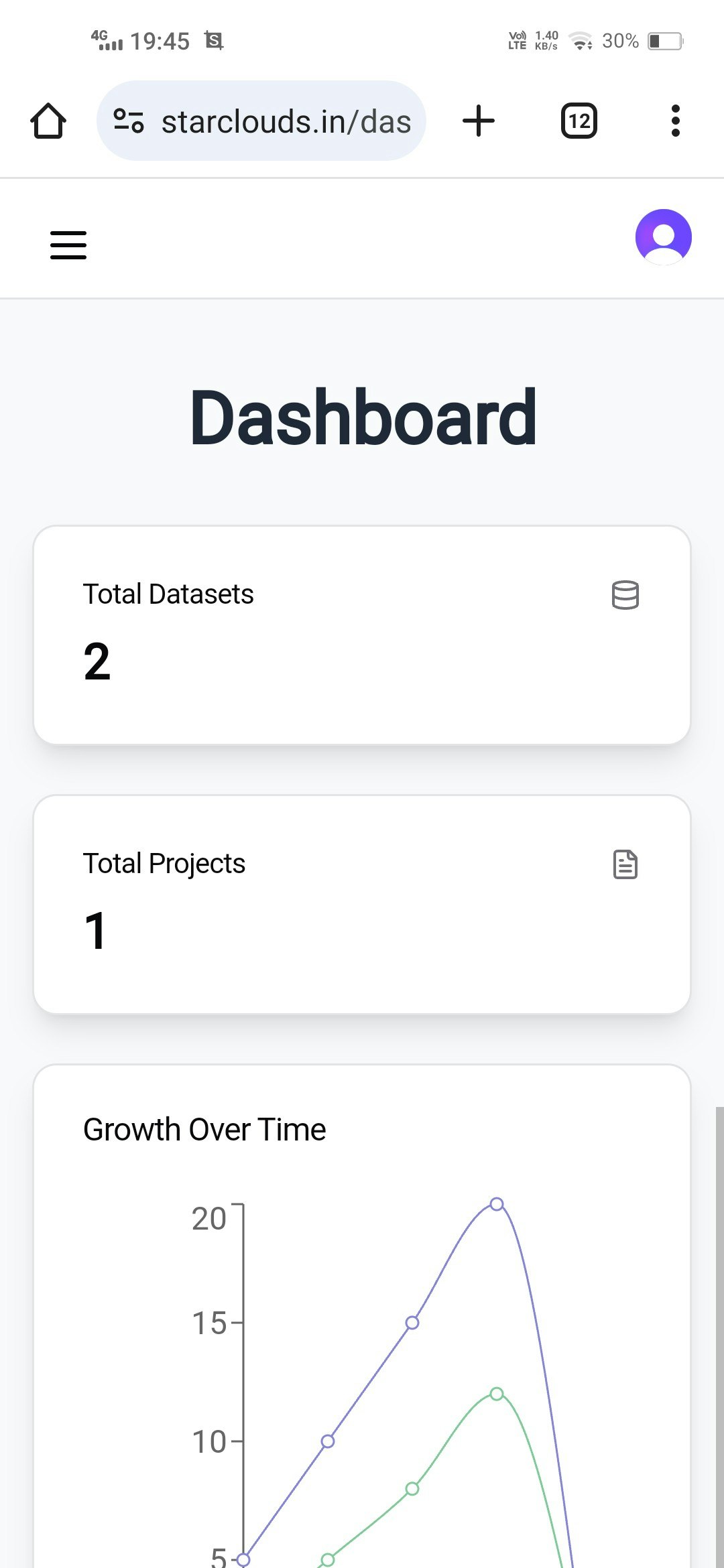Viewport: 724px width, 1568px height.
Task: Open the Total Datasets card
Action: (x=362, y=635)
